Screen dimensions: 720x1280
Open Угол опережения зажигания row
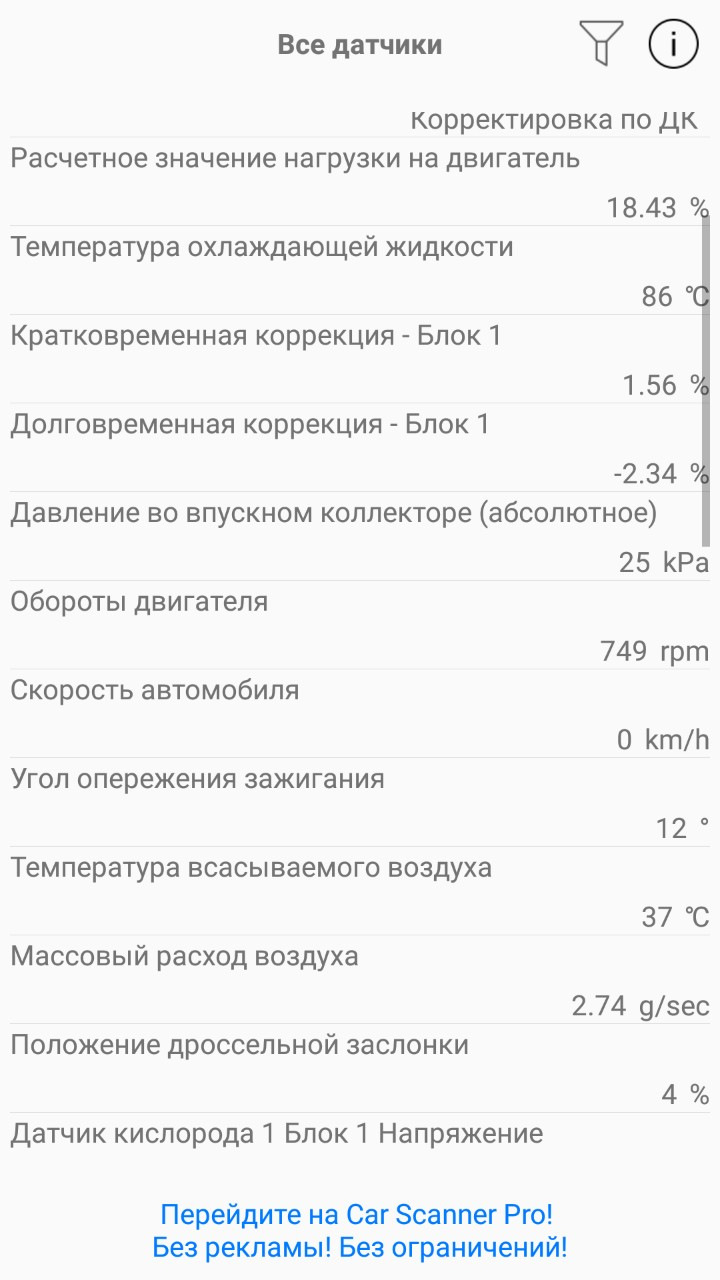pos(360,803)
